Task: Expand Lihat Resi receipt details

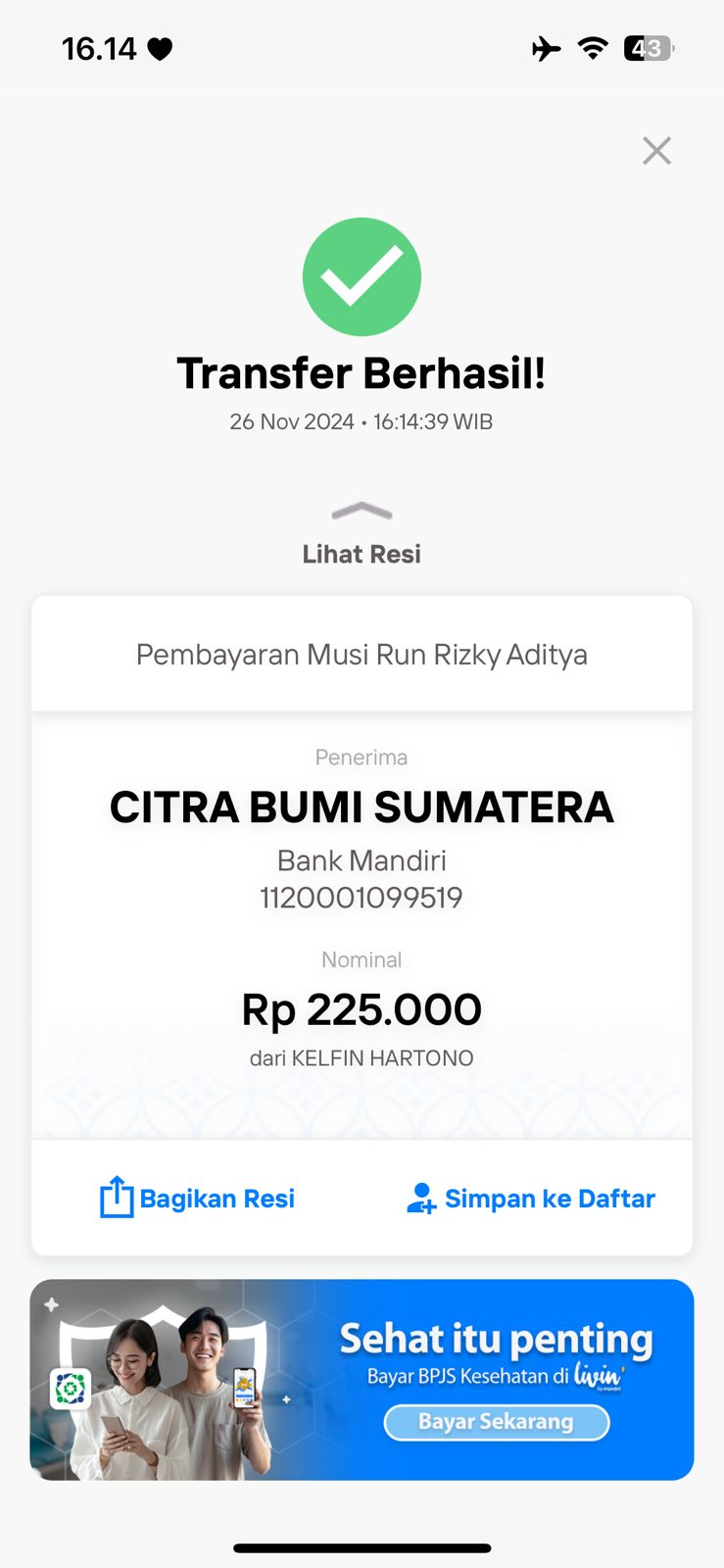Action: coord(362,536)
